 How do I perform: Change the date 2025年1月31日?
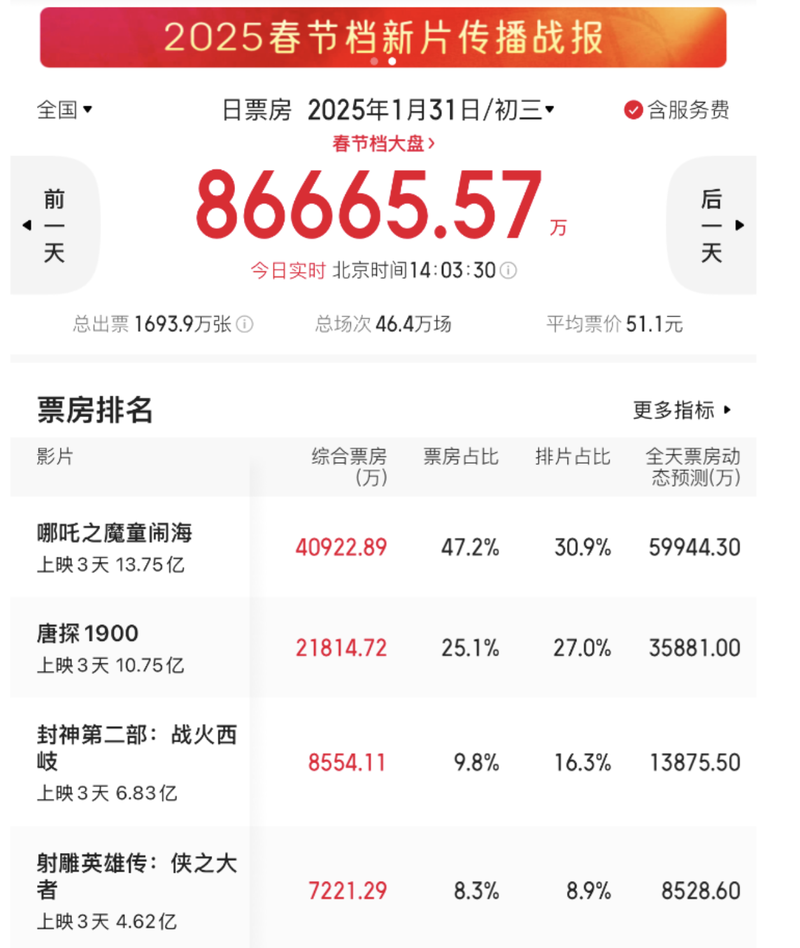pyautogui.click(x=431, y=110)
